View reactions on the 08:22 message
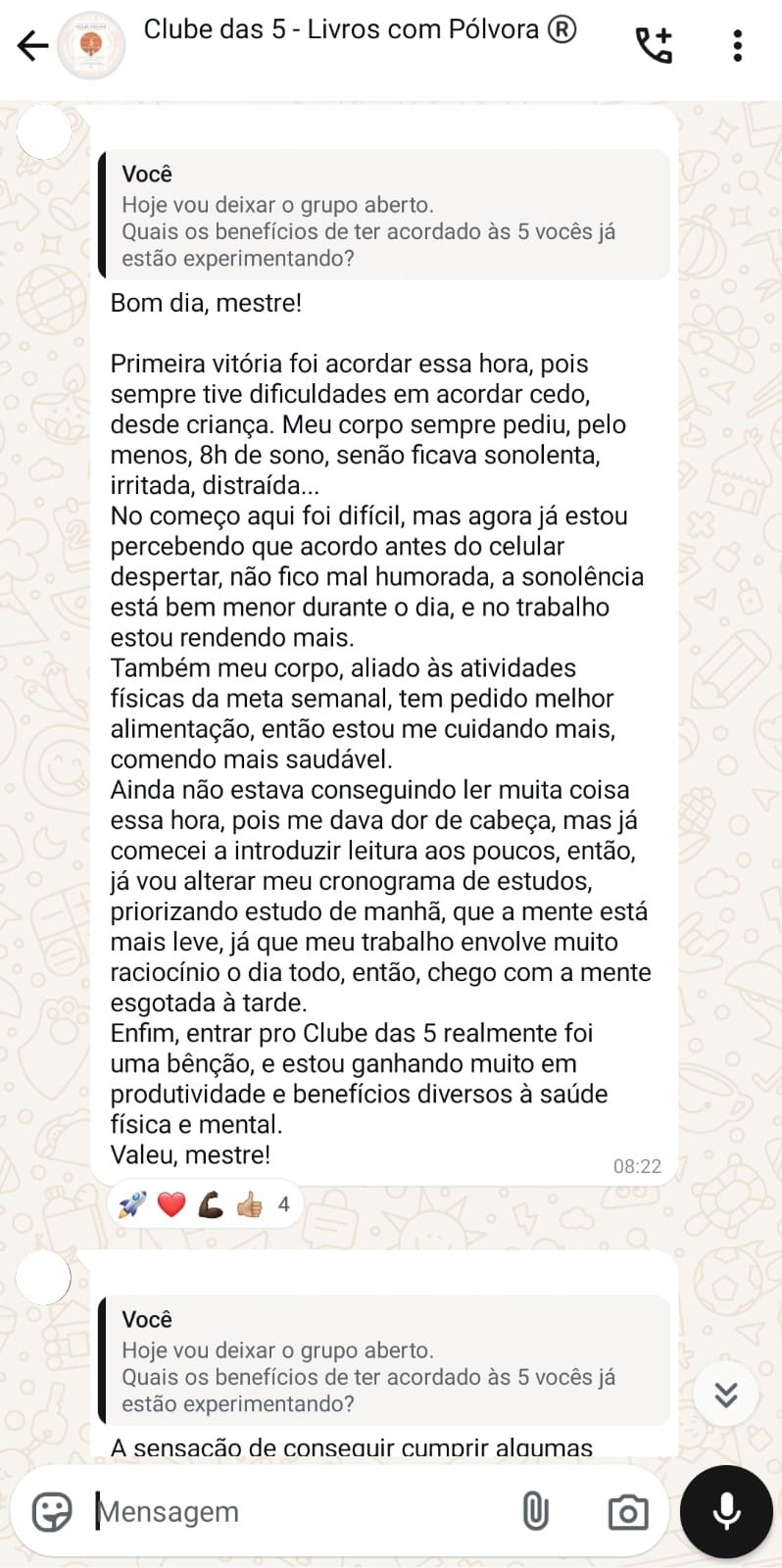Image resolution: width=782 pixels, height=1568 pixels. pyautogui.click(x=205, y=1204)
